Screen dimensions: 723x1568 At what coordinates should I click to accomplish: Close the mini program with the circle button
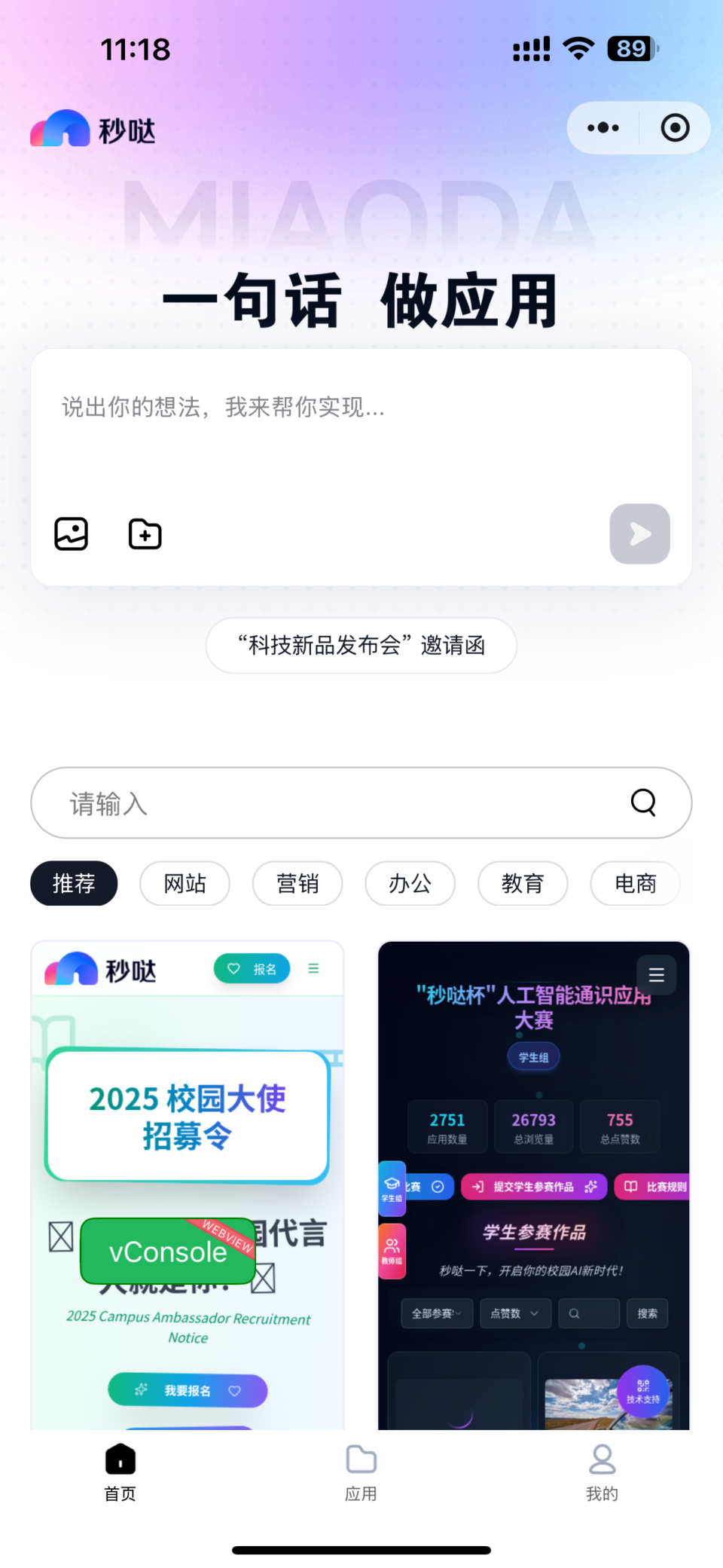click(675, 128)
